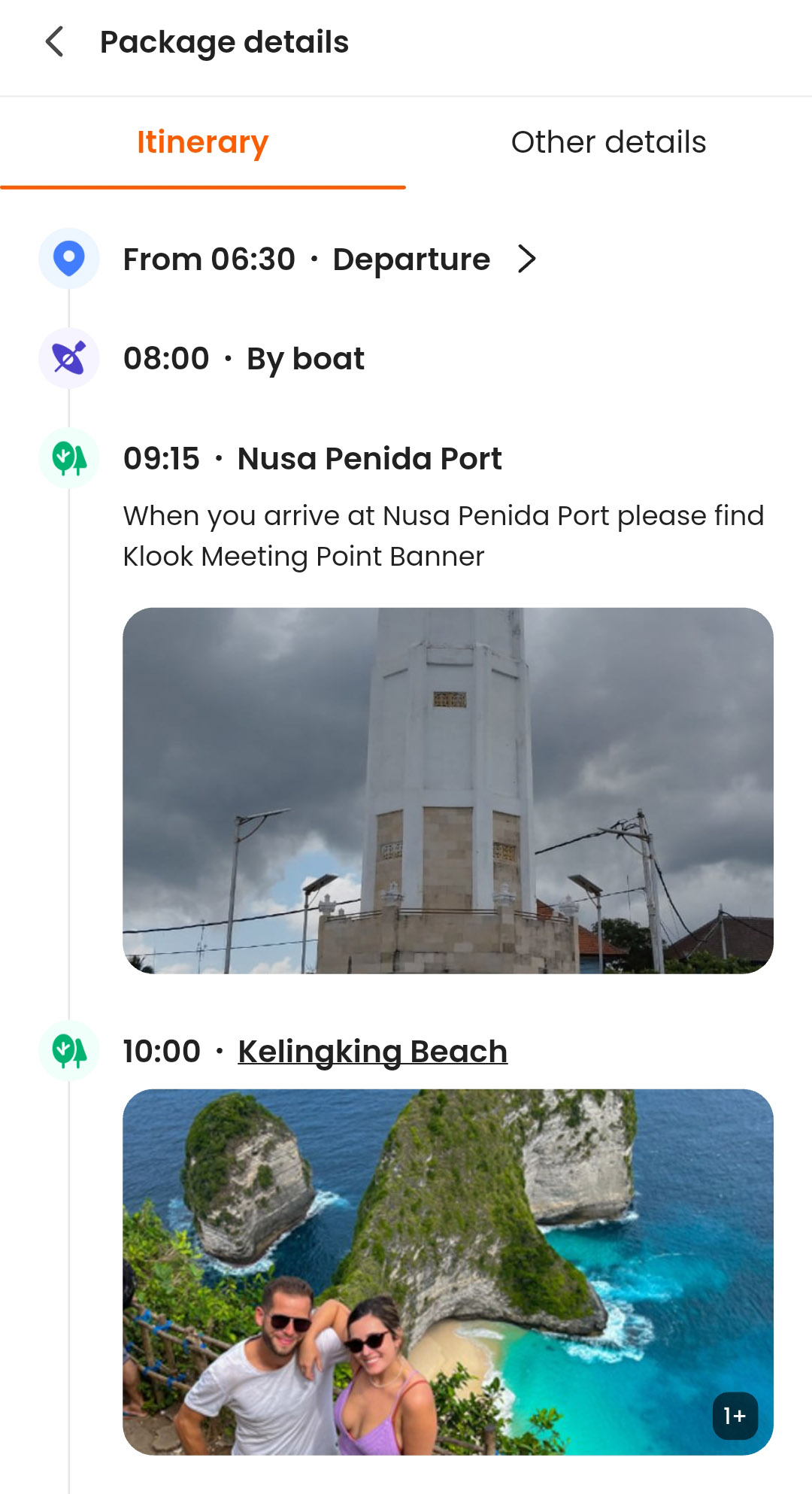Select the Itinerary tab
Screen dimensions: 812x1494
(x=202, y=142)
